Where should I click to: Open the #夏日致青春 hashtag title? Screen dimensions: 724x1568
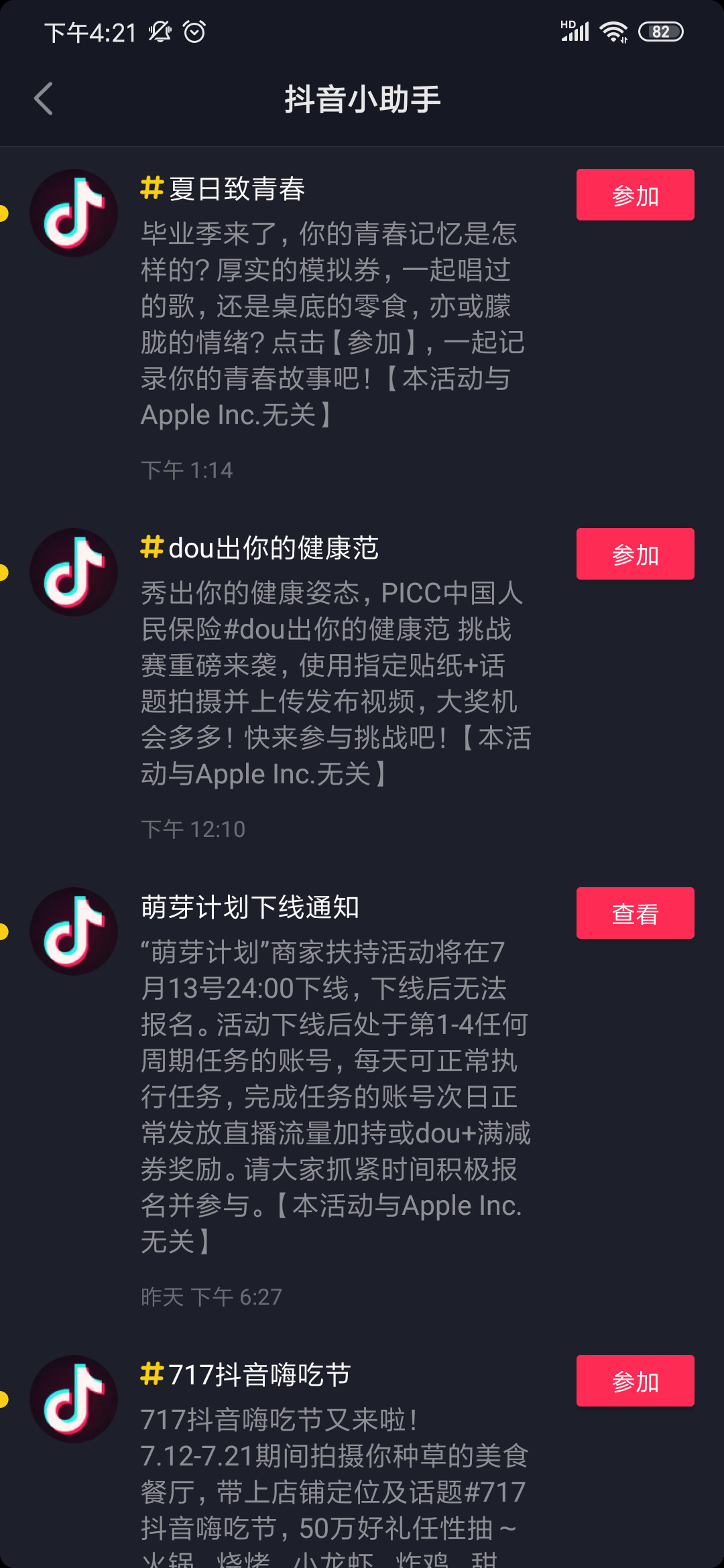[223, 189]
